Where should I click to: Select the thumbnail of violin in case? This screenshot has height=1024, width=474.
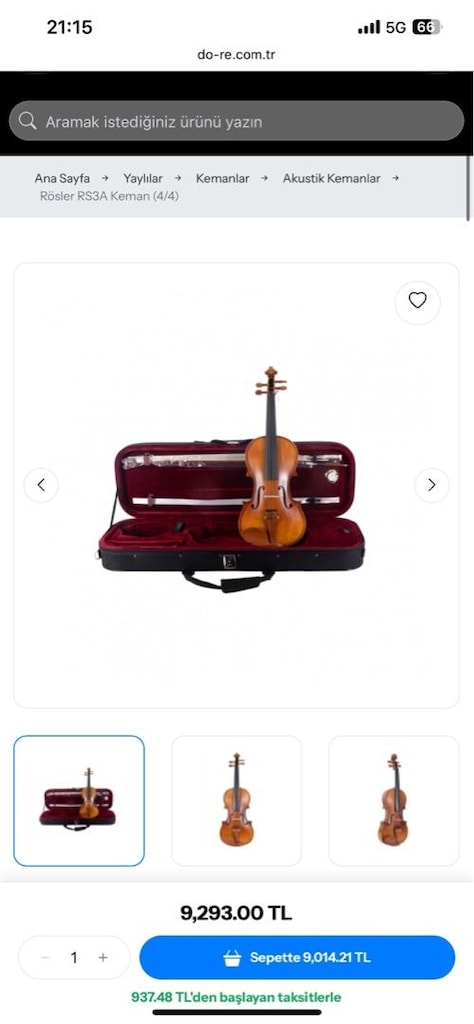79,801
